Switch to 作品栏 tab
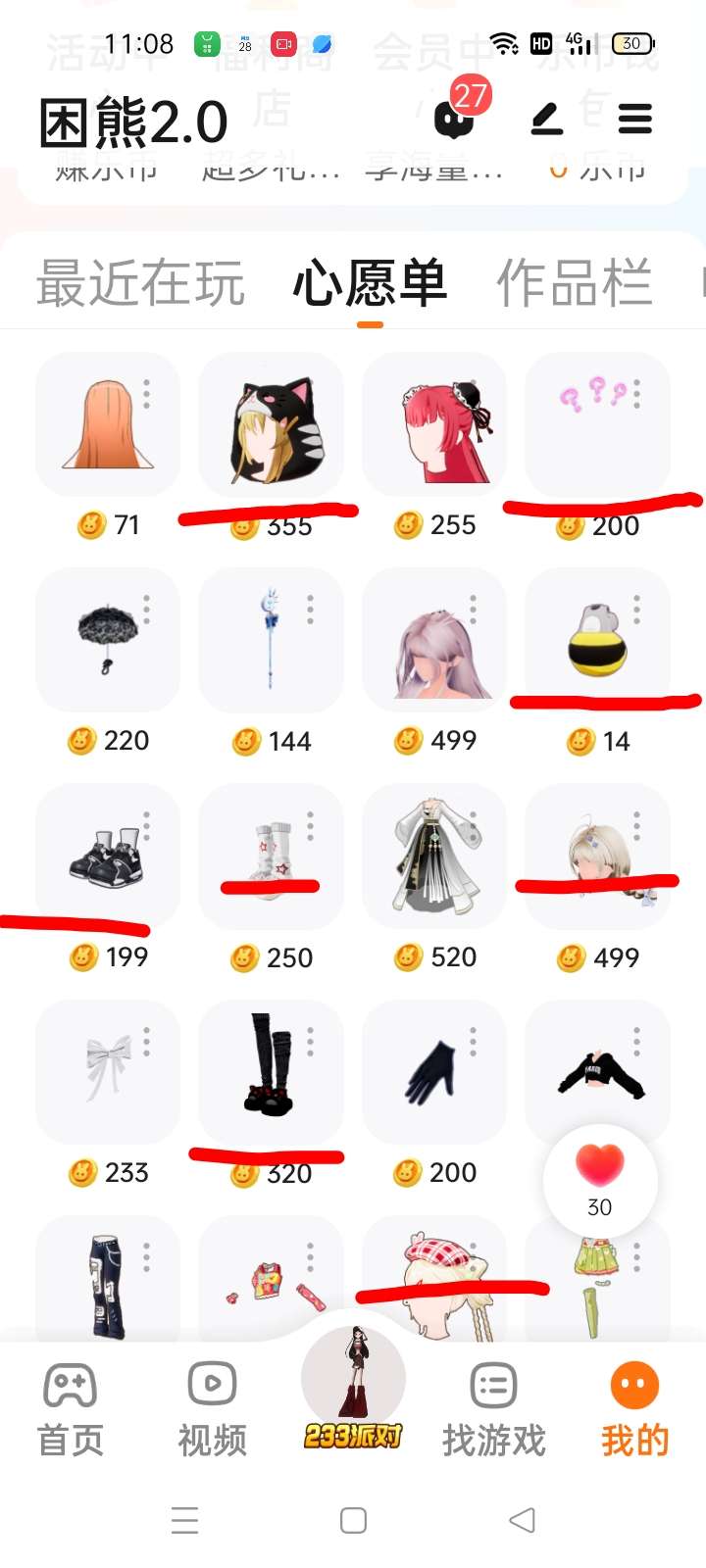The image size is (706, 1568). (x=575, y=283)
